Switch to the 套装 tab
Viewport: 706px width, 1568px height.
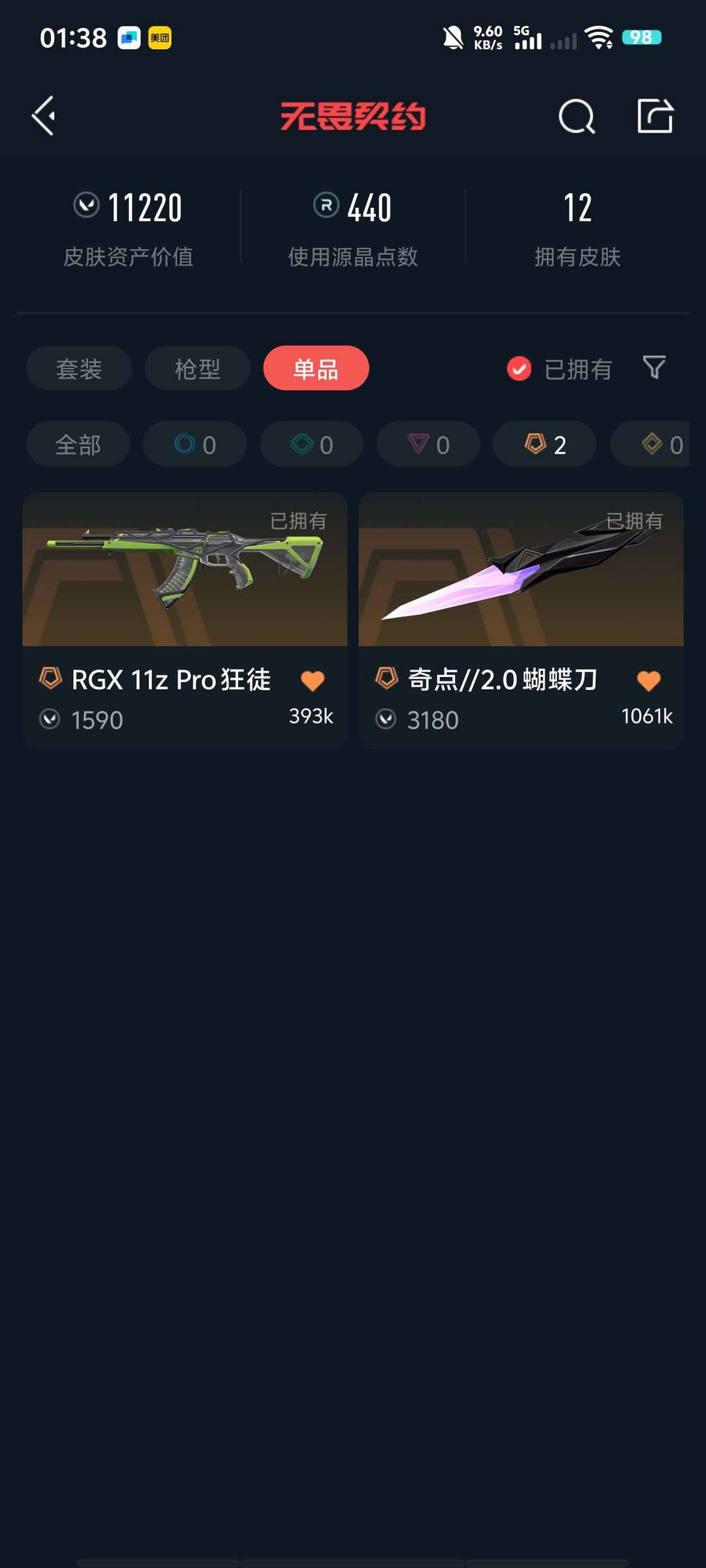click(x=79, y=368)
